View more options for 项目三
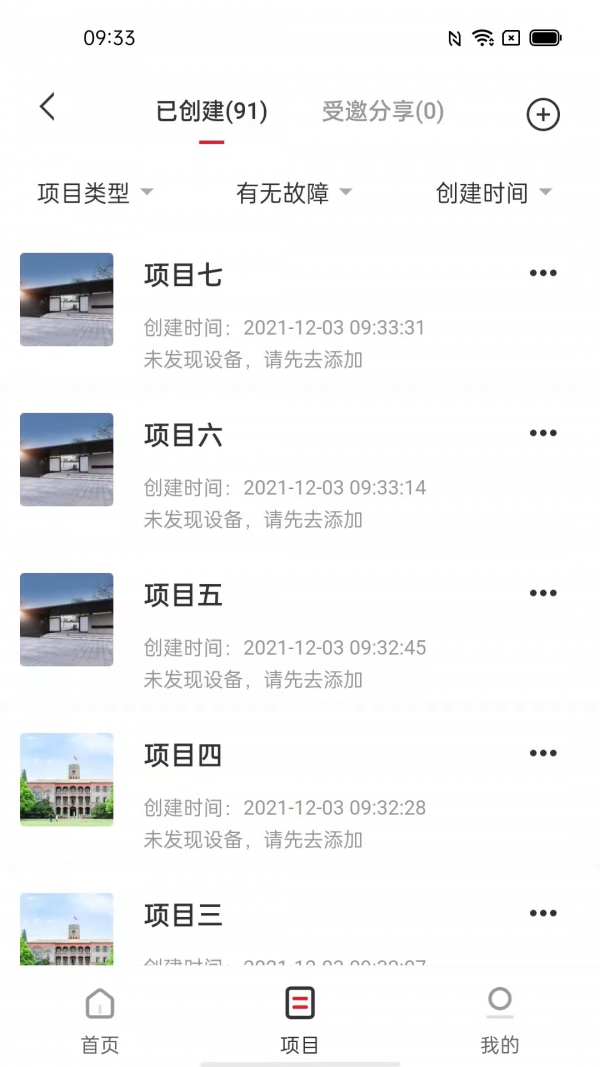600x1067 pixels. point(543,913)
